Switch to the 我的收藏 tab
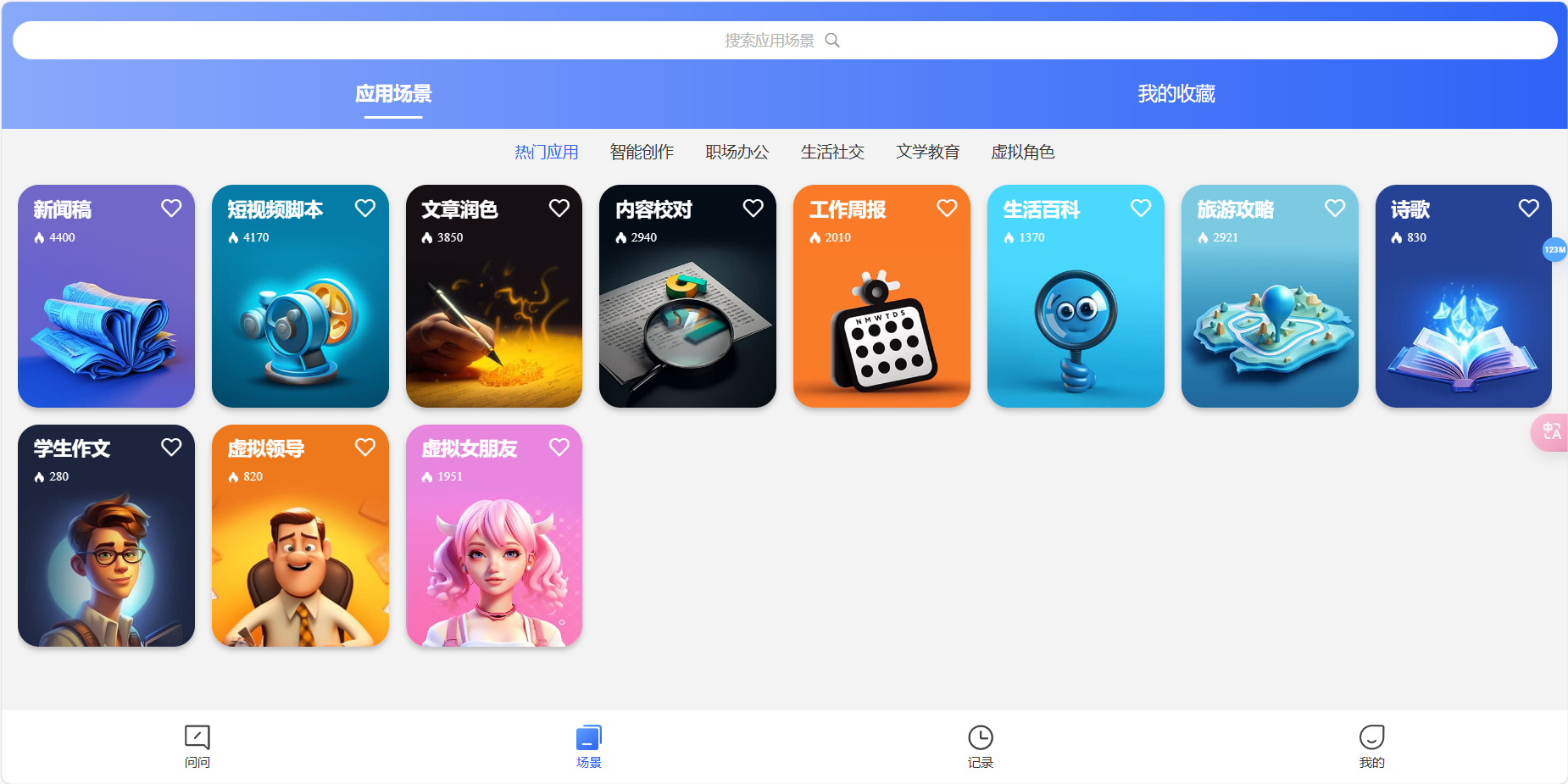The height and width of the screenshot is (784, 1568). pyautogui.click(x=1176, y=94)
